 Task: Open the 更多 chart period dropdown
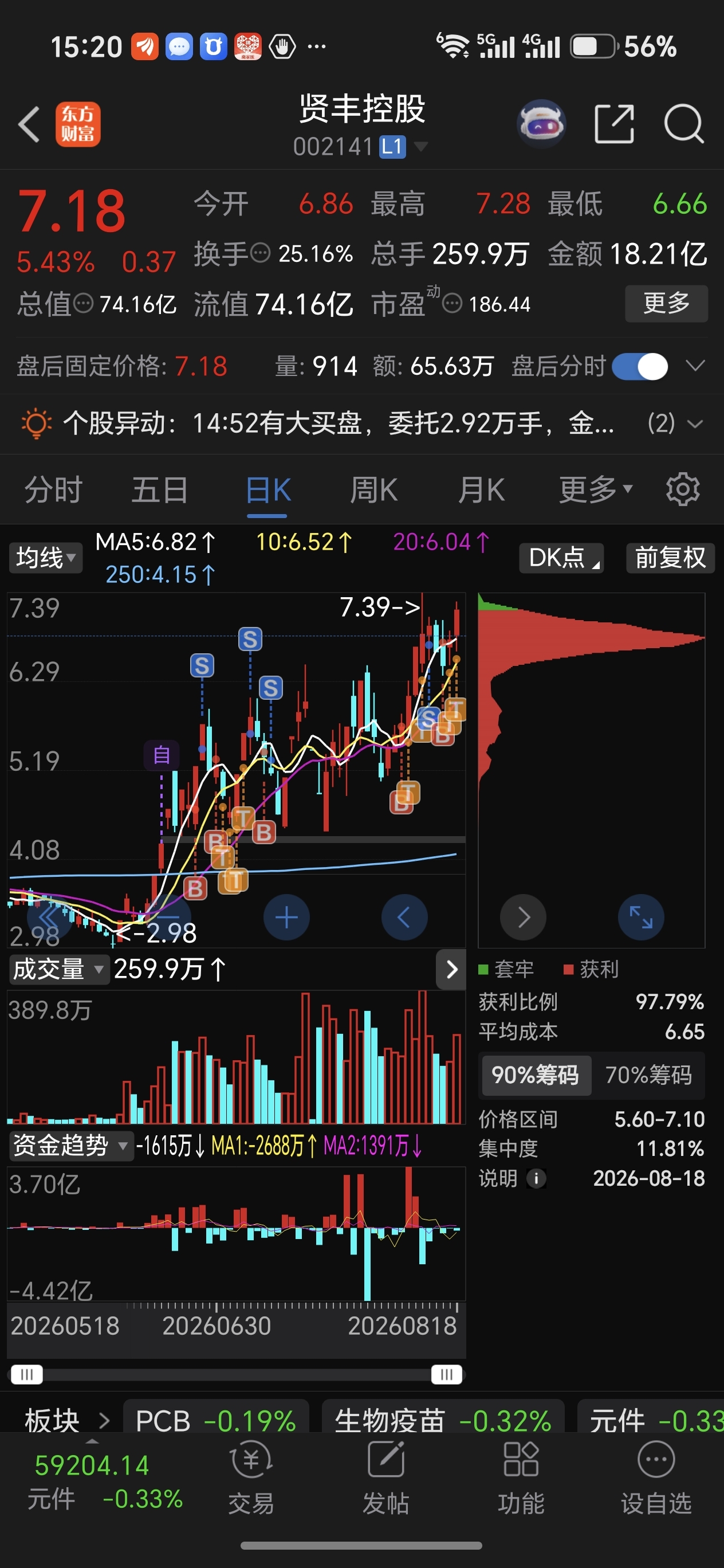tap(596, 489)
